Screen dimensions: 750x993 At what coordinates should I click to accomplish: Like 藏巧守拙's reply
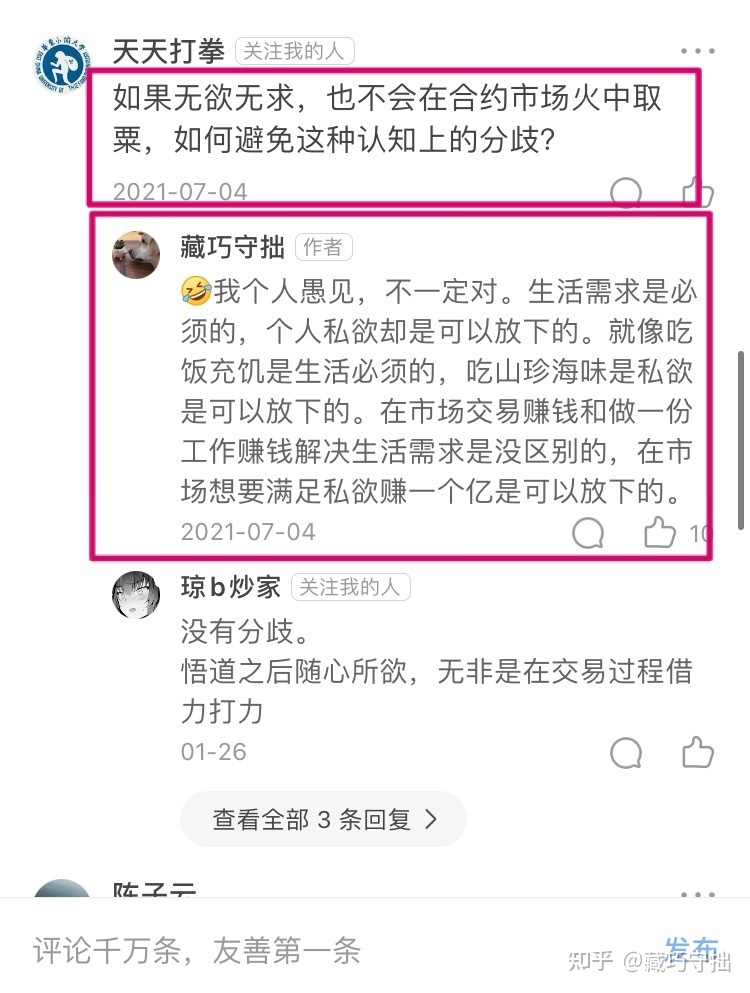pyautogui.click(x=660, y=533)
